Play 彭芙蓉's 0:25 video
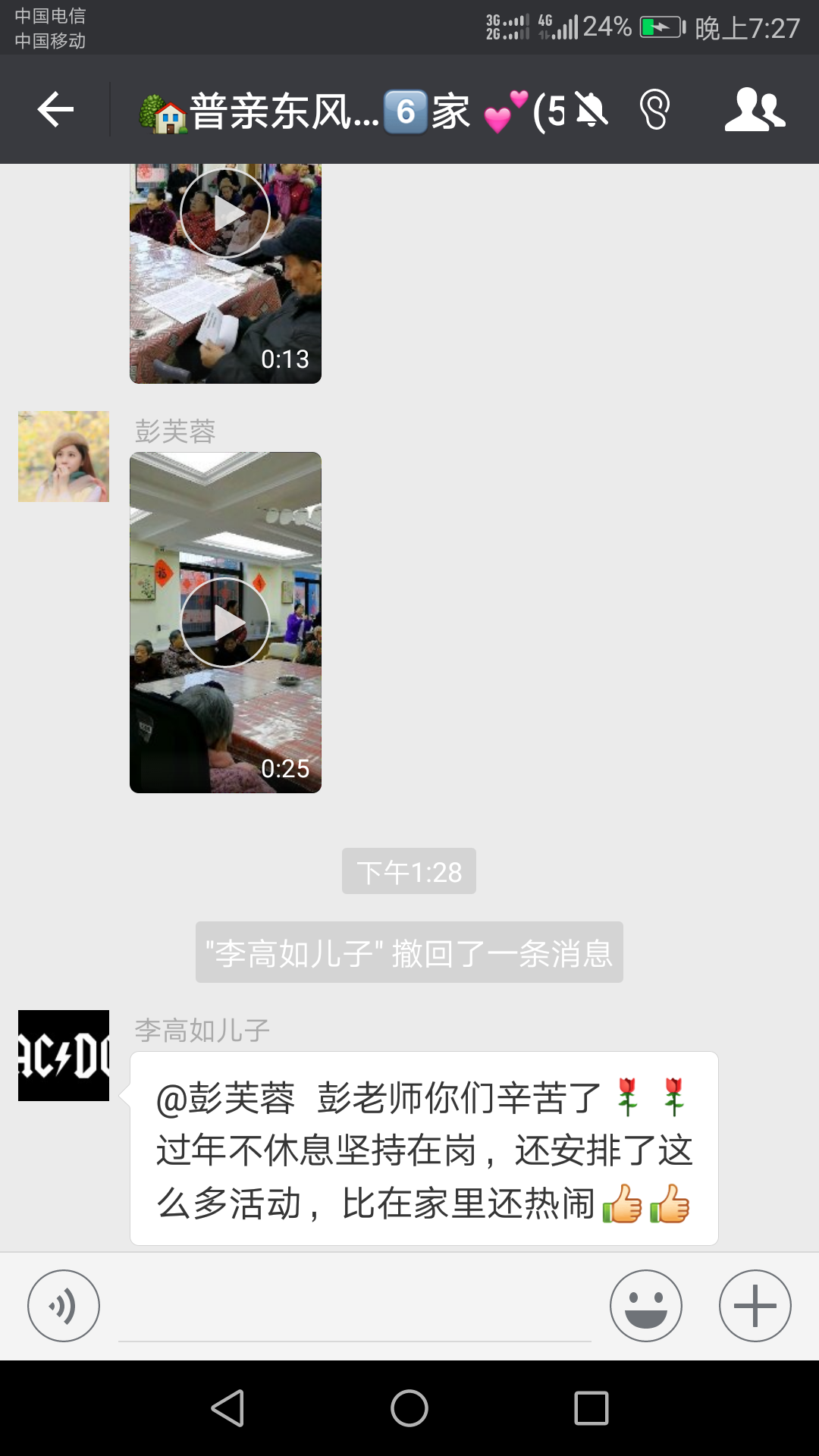819x1456 pixels. 225,623
